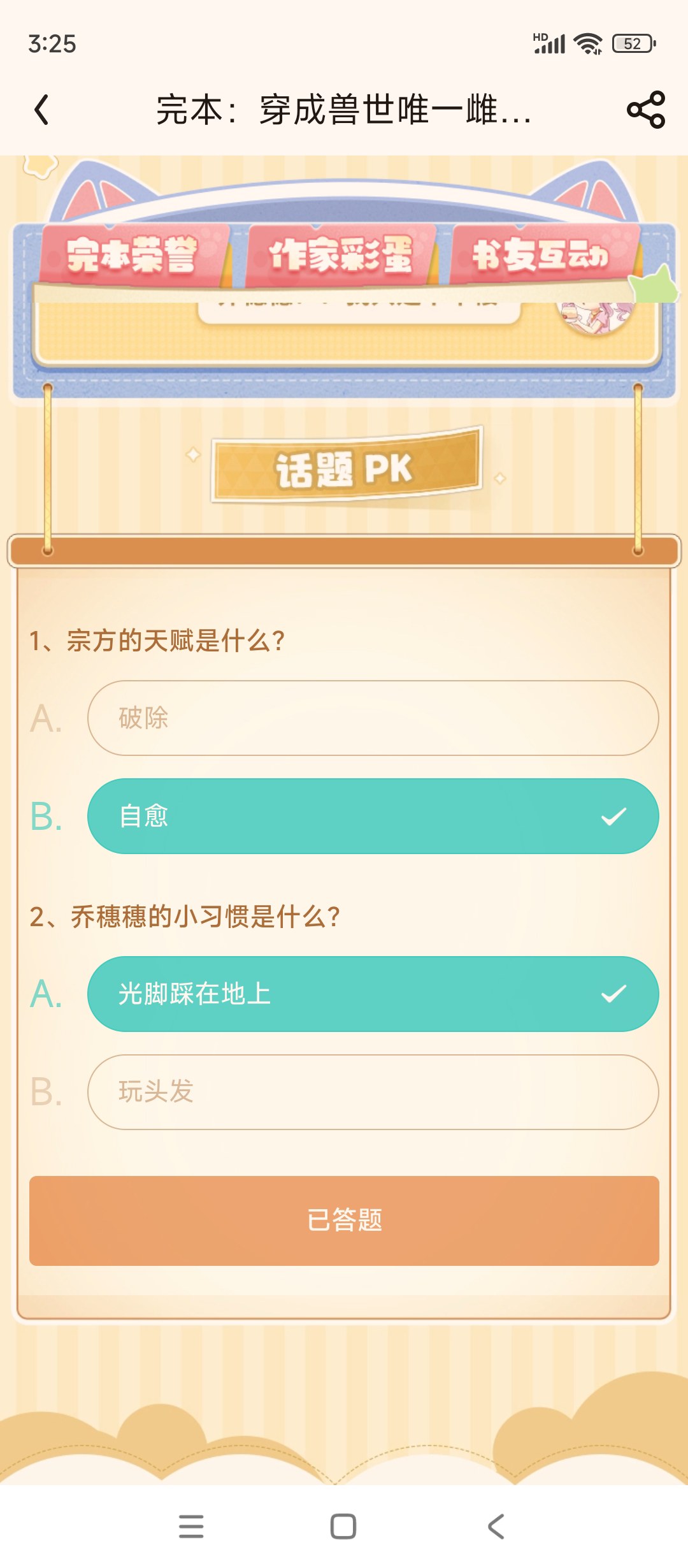
Task: Select the 书友互动 tab
Action: click(x=543, y=255)
